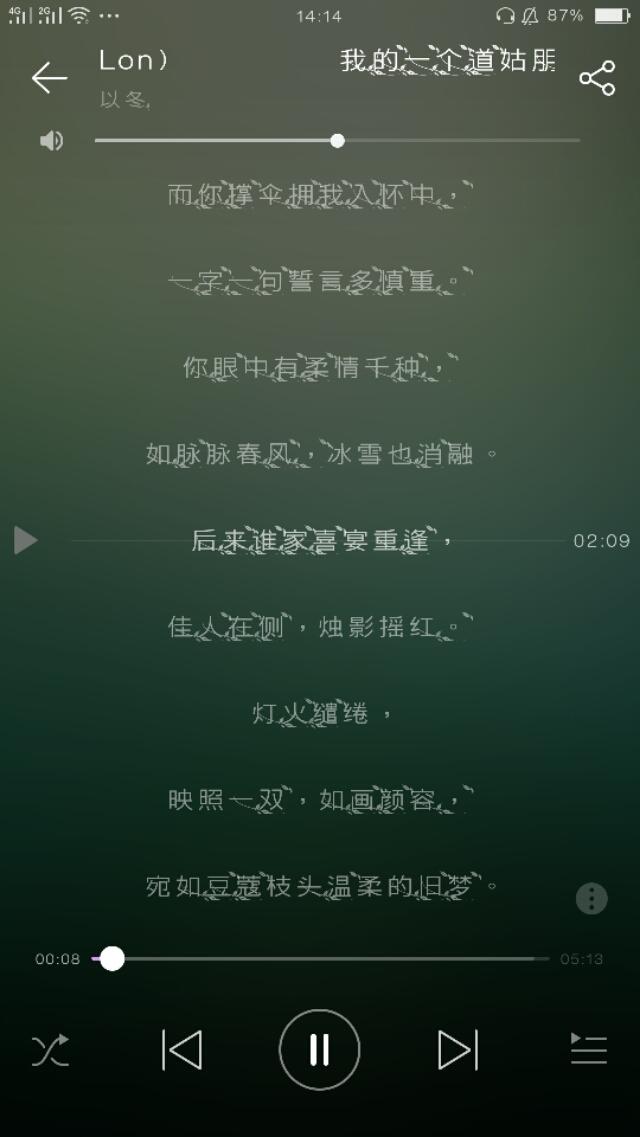640x1137 pixels.
Task: Share the current song
Action: [x=597, y=78]
